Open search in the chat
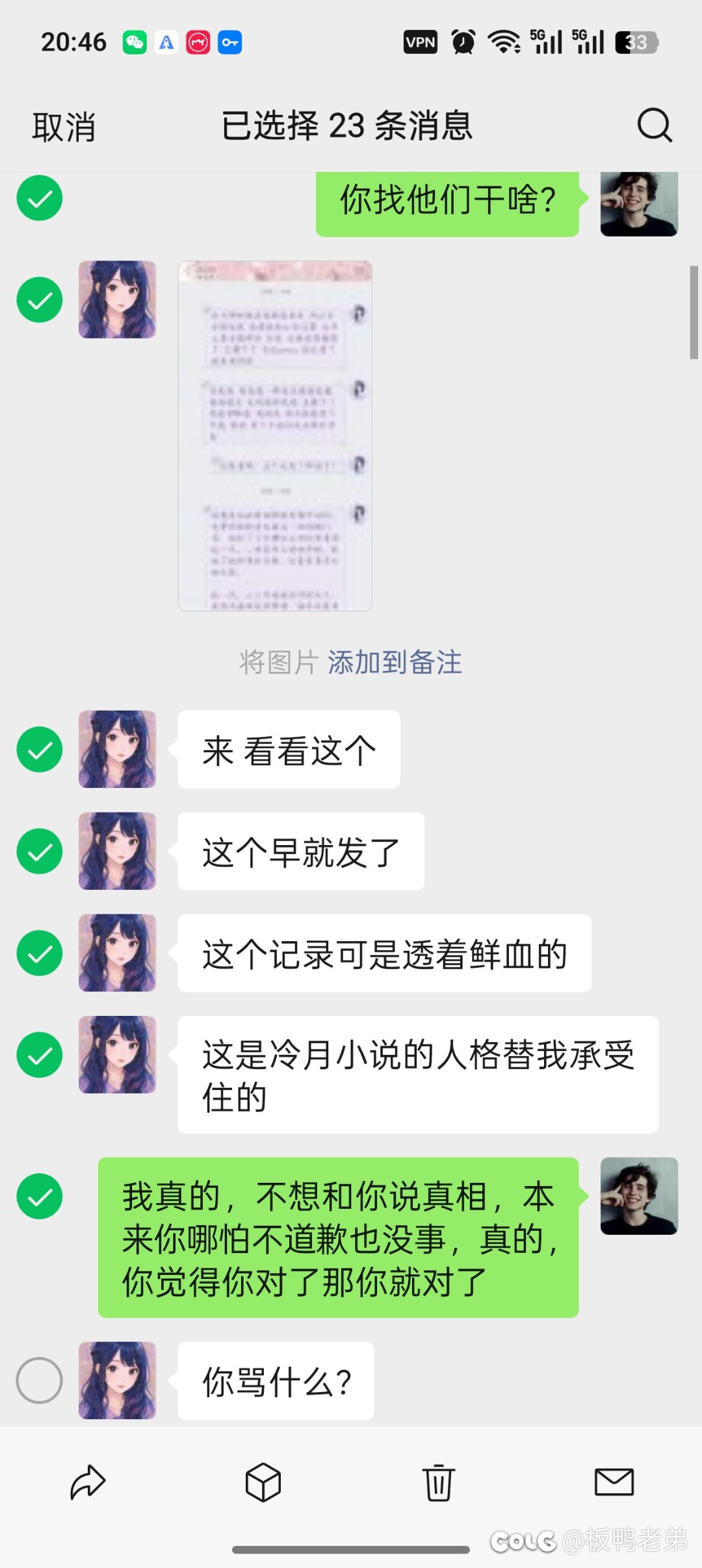Viewport: 702px width, 1568px height. point(654,125)
